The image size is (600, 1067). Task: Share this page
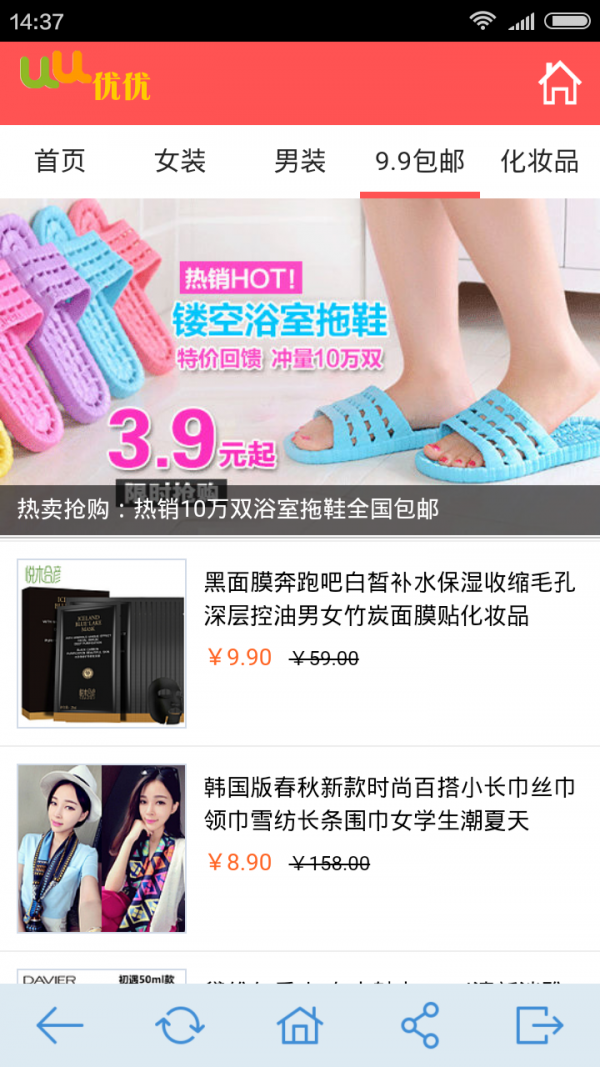pos(420,1025)
